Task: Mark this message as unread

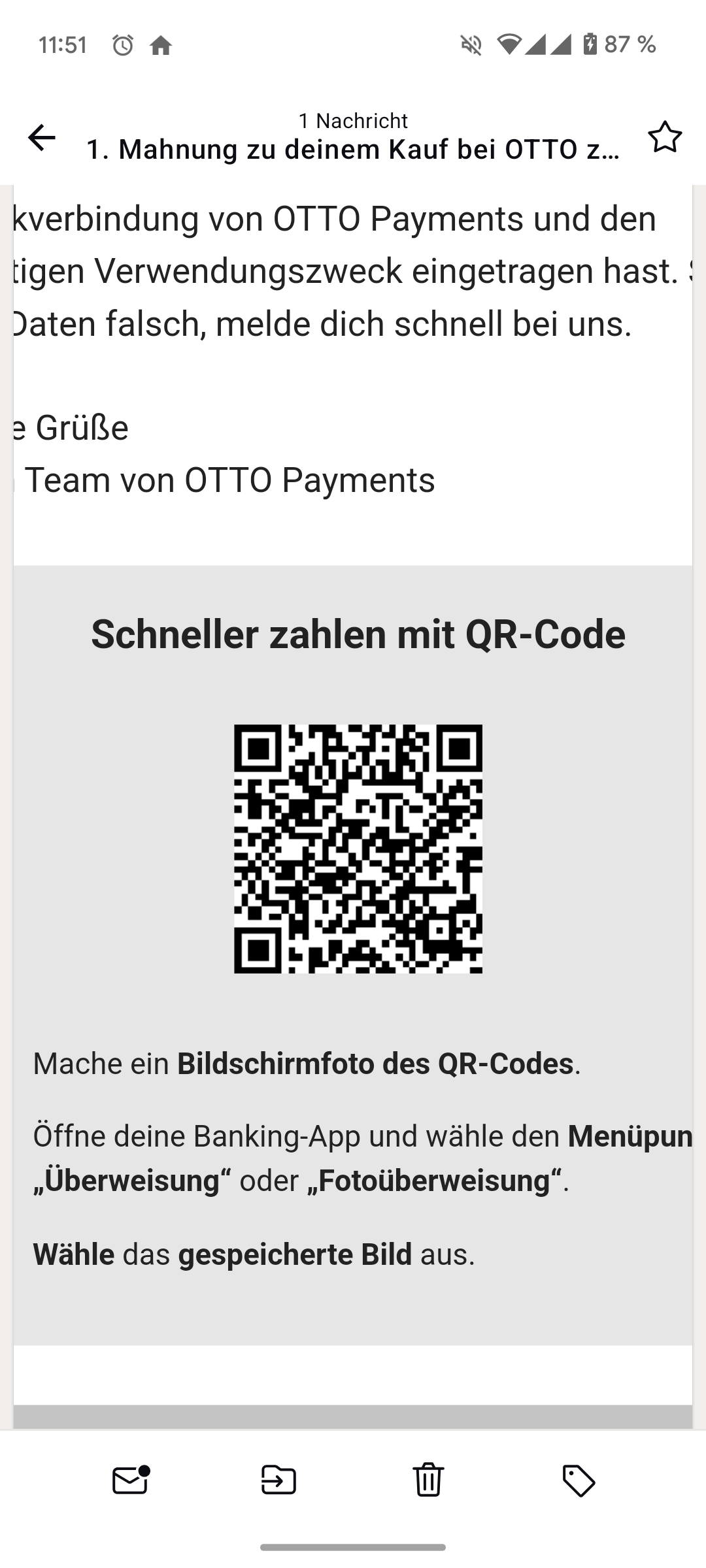Action: tap(130, 1480)
